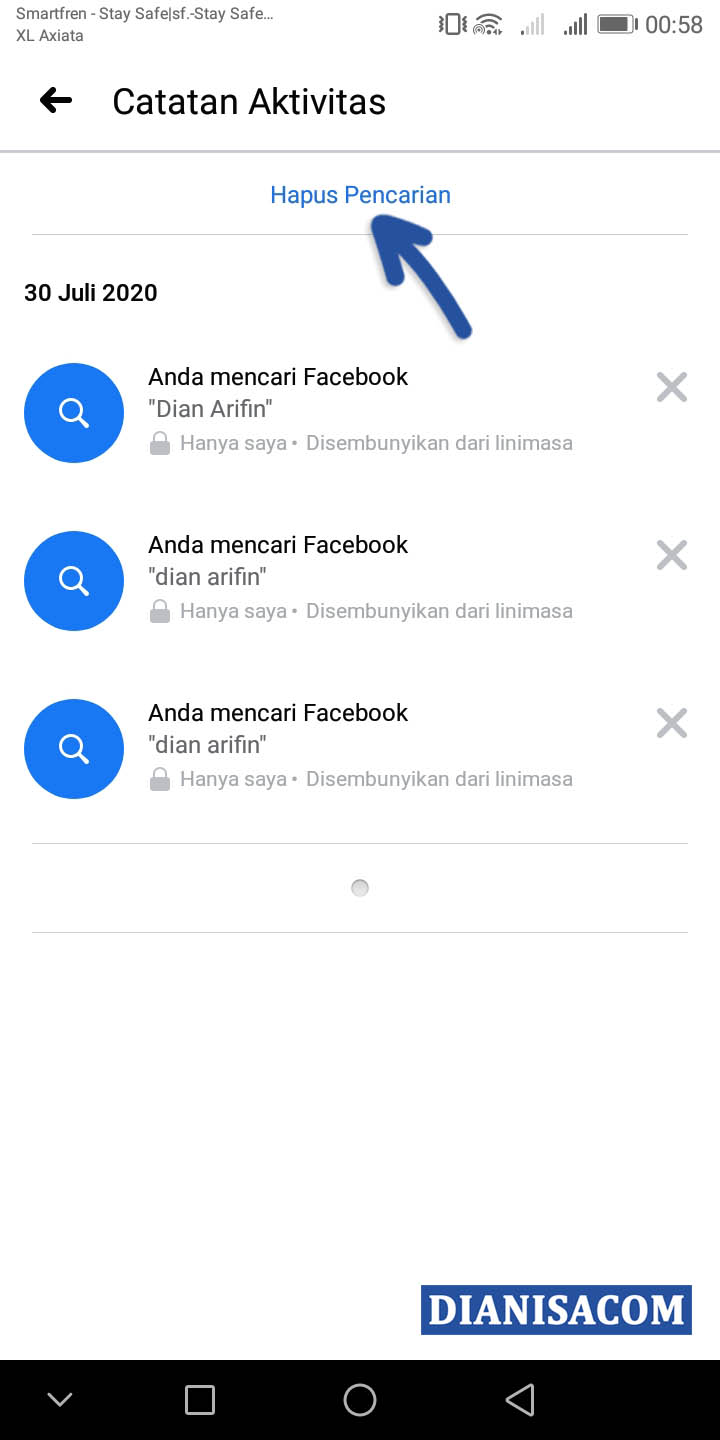Click the back arrow on Catatan Aktivitas
This screenshot has height=1440, width=720.
tap(55, 100)
